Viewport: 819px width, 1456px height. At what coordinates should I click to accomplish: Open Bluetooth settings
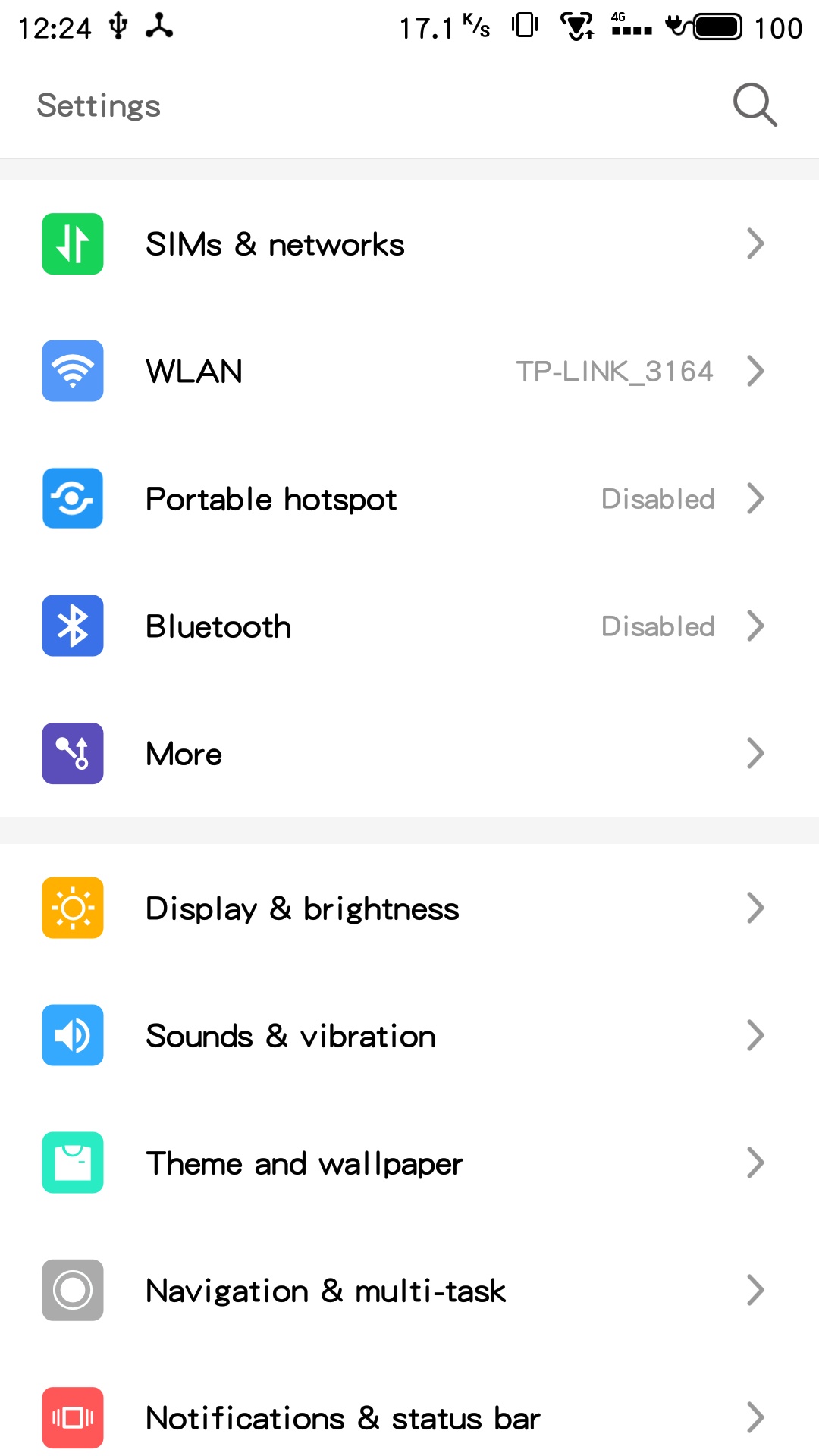[409, 626]
